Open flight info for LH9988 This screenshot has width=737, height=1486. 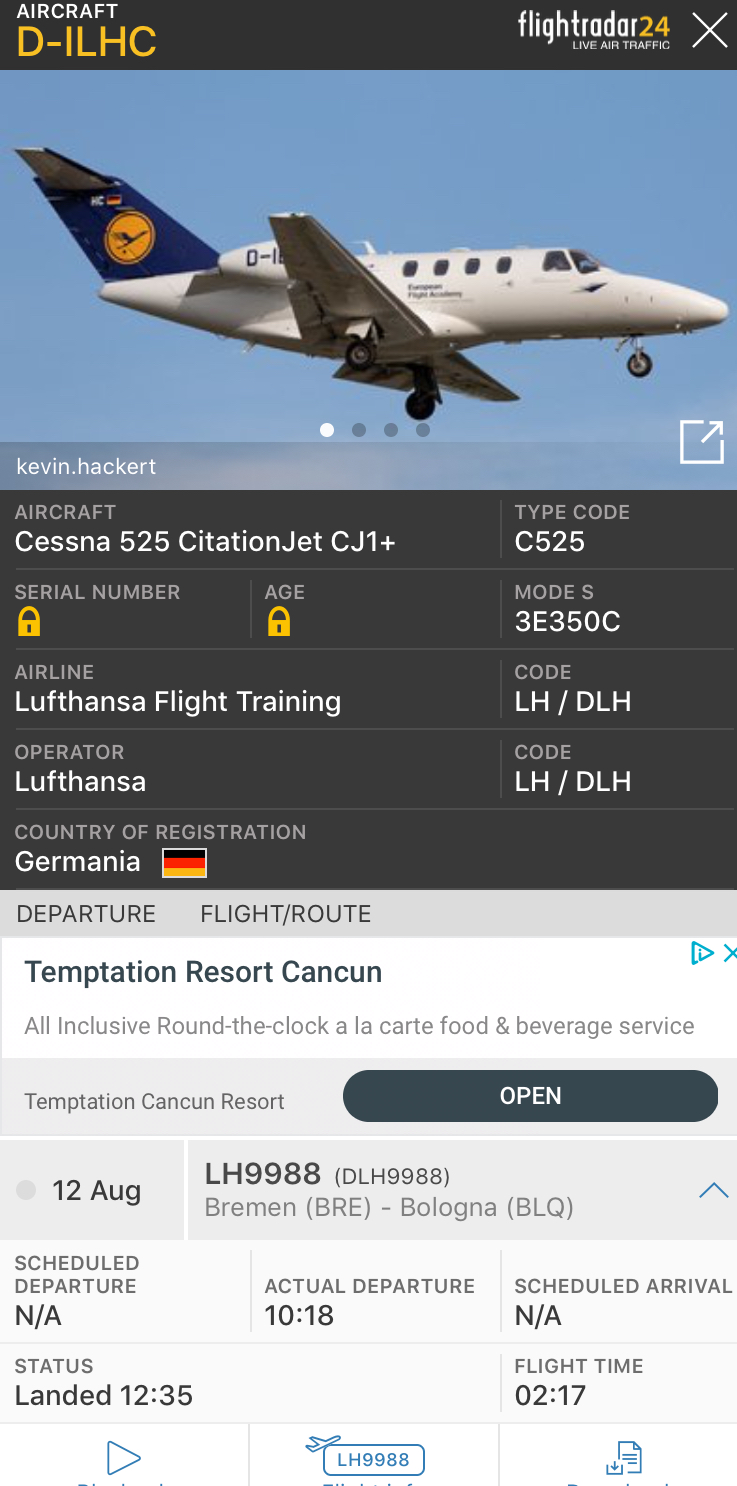tap(373, 1459)
